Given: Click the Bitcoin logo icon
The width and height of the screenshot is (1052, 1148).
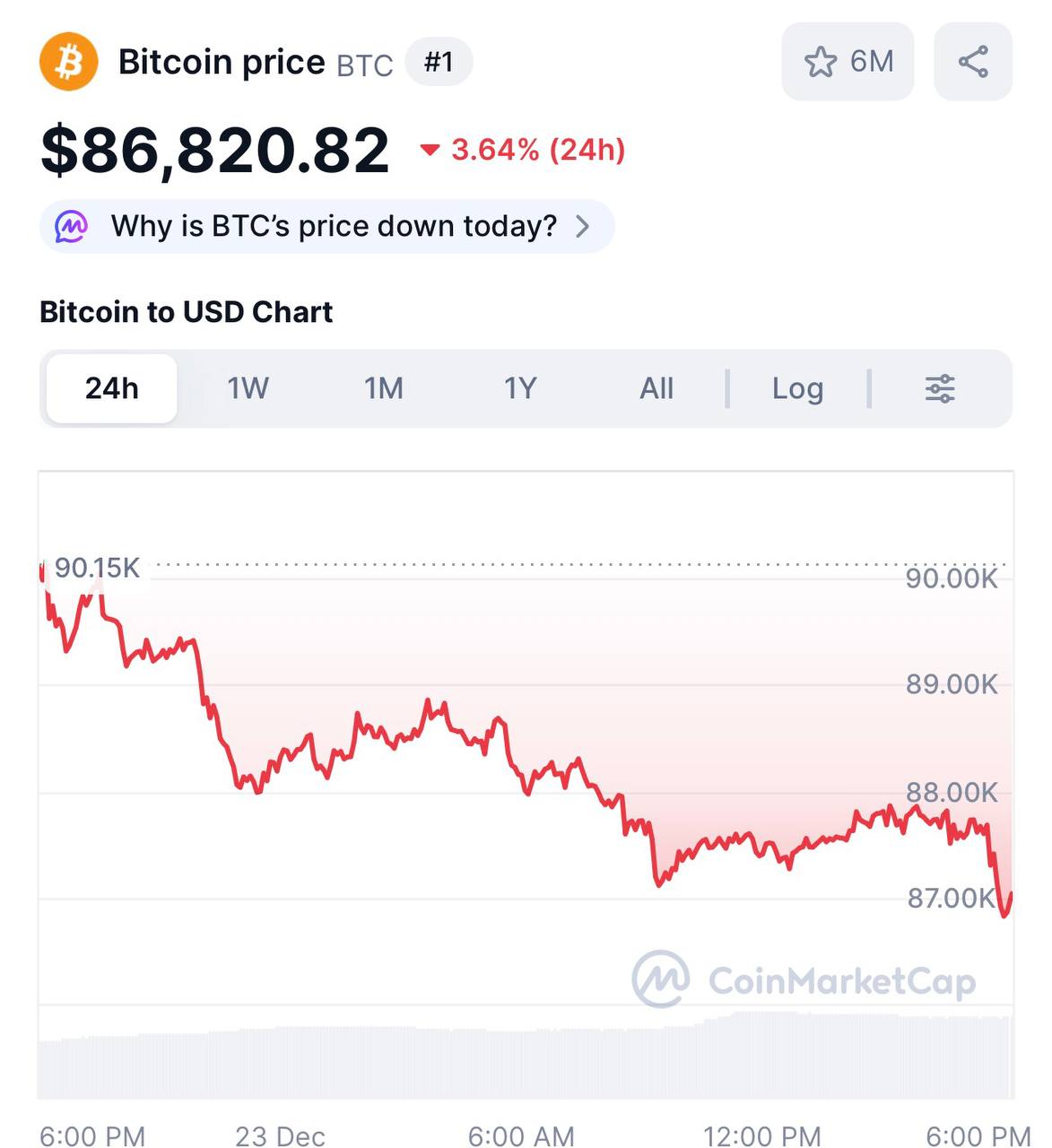Looking at the screenshot, I should coord(67,60).
